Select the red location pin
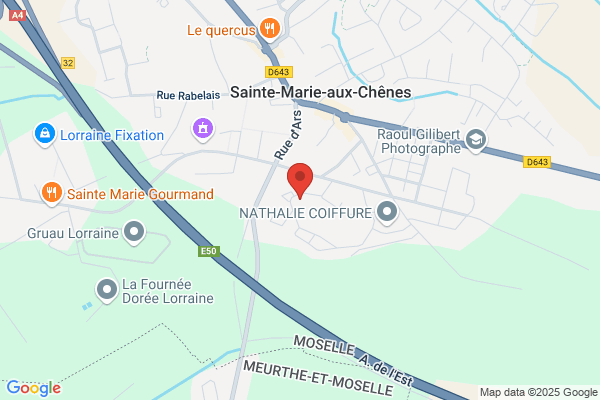 point(300,181)
